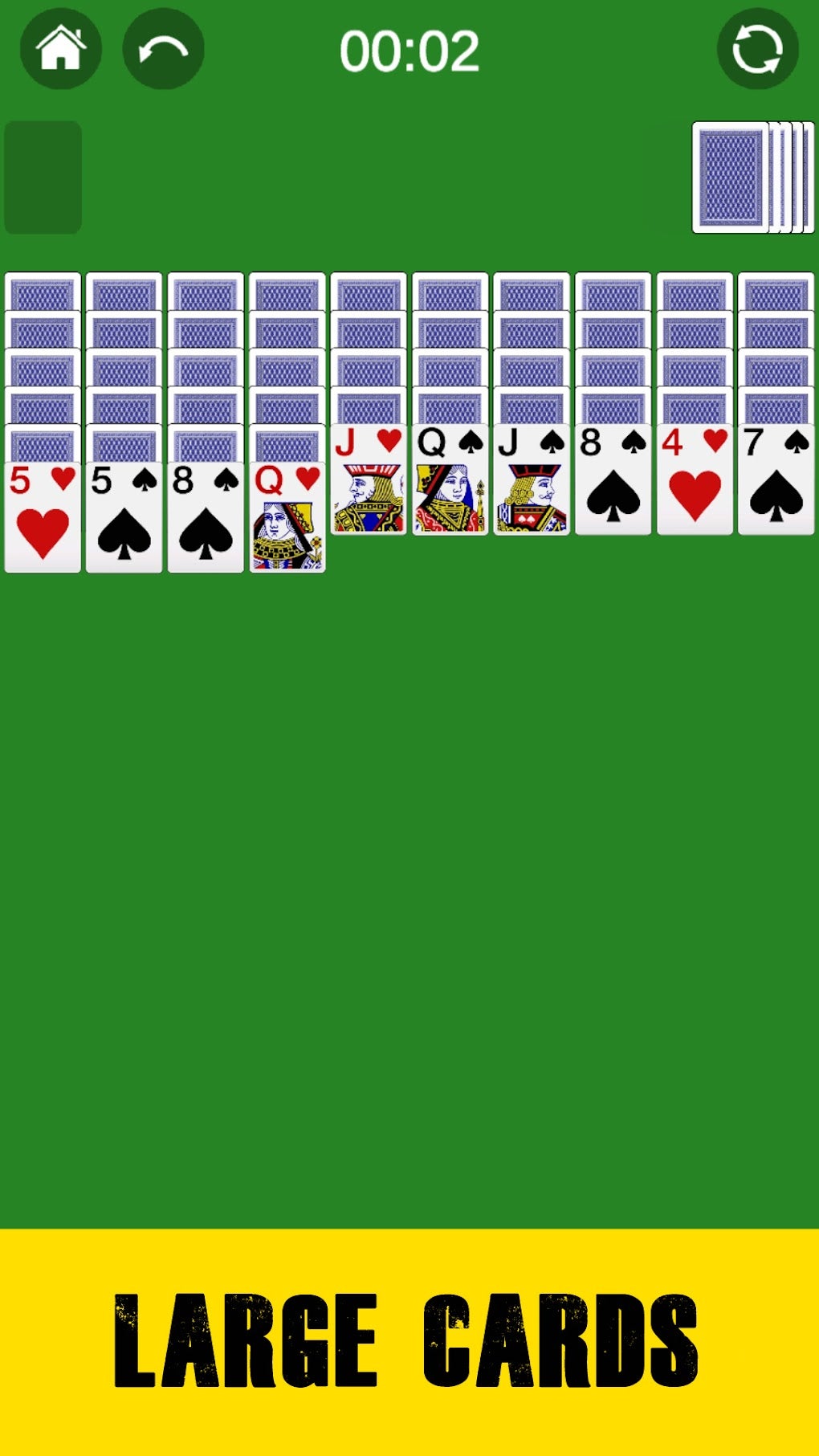
Task: Click the Restart game icon
Action: (757, 49)
